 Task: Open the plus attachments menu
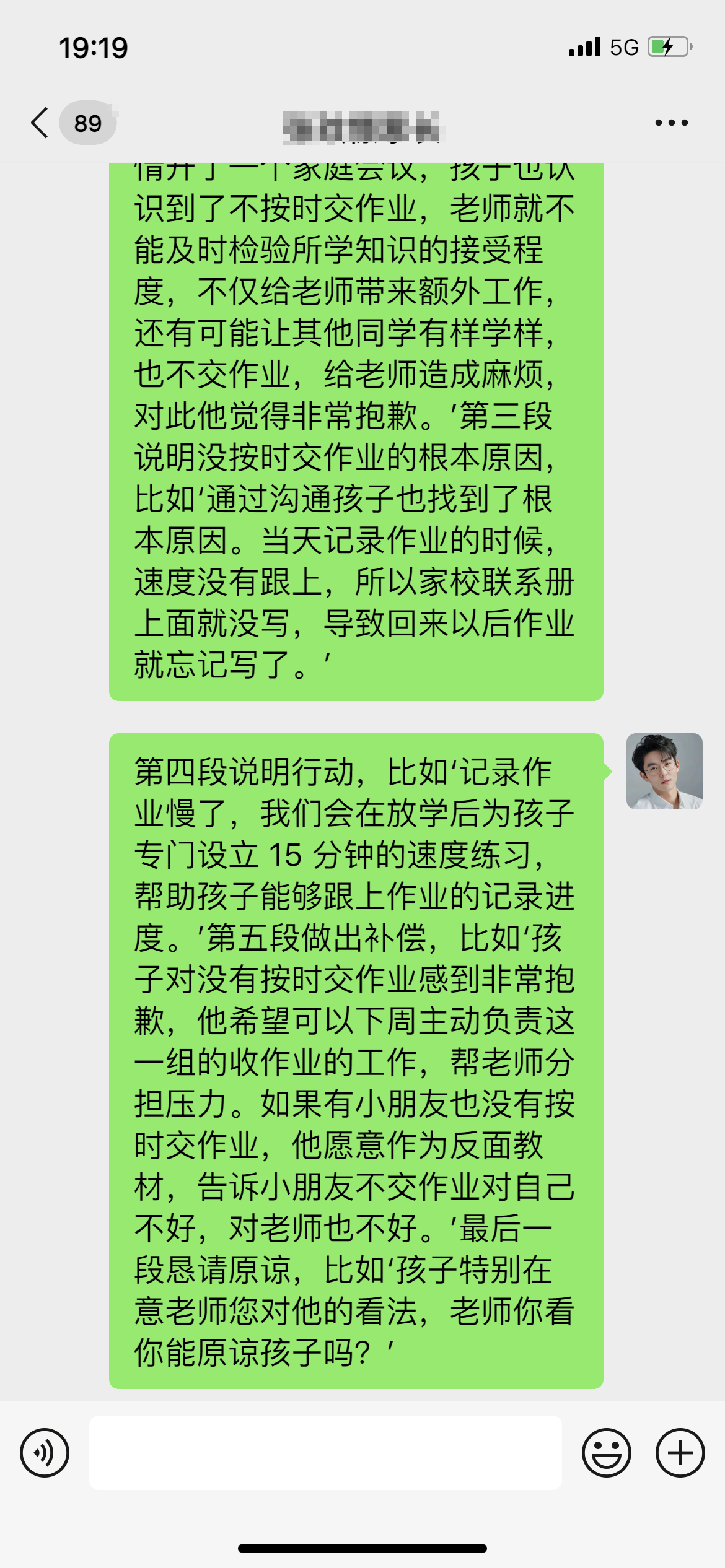[680, 1453]
